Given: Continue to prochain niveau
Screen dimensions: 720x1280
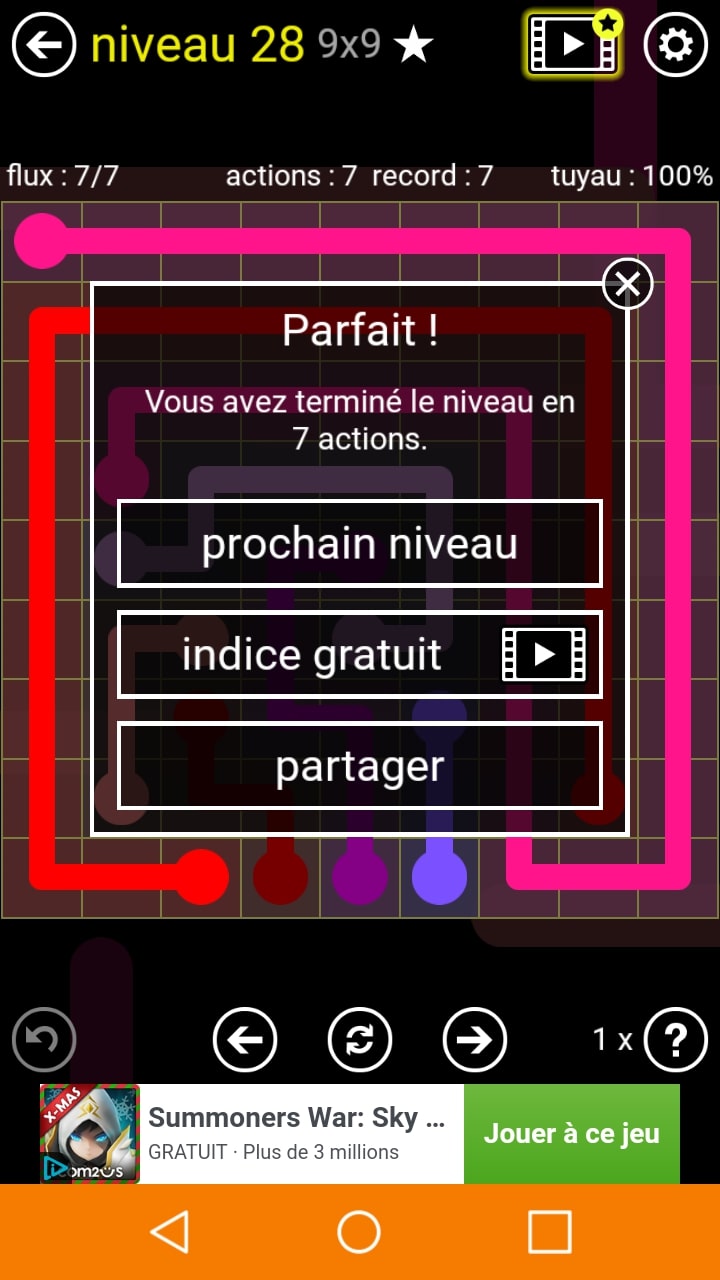Looking at the screenshot, I should [360, 543].
